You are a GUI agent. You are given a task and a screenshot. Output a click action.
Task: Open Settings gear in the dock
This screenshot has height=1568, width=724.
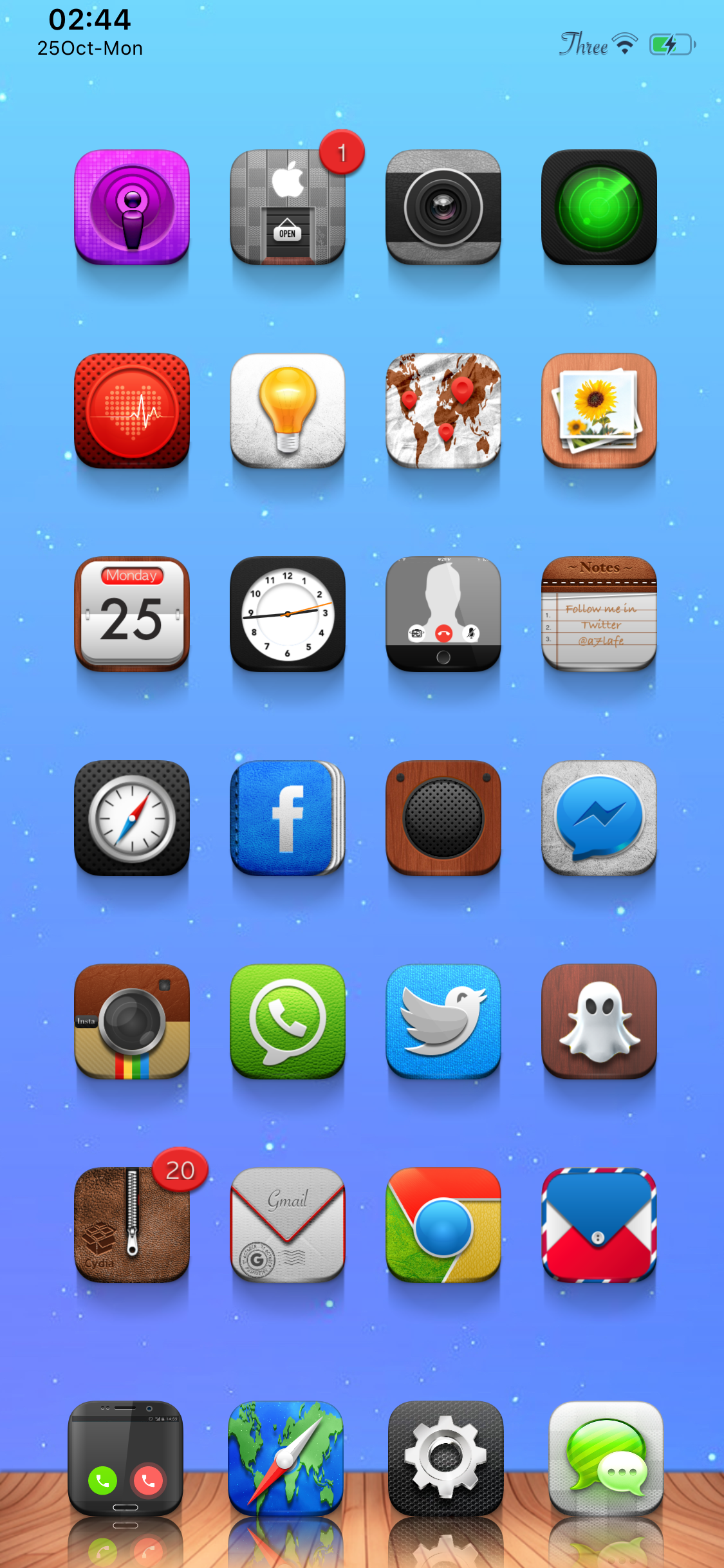click(x=445, y=1458)
